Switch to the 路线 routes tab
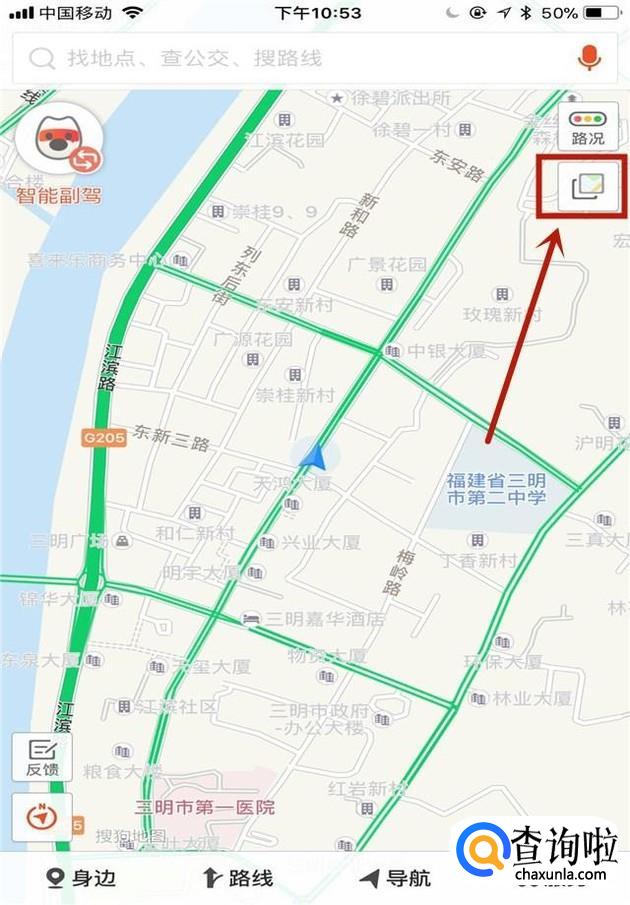 tap(238, 878)
